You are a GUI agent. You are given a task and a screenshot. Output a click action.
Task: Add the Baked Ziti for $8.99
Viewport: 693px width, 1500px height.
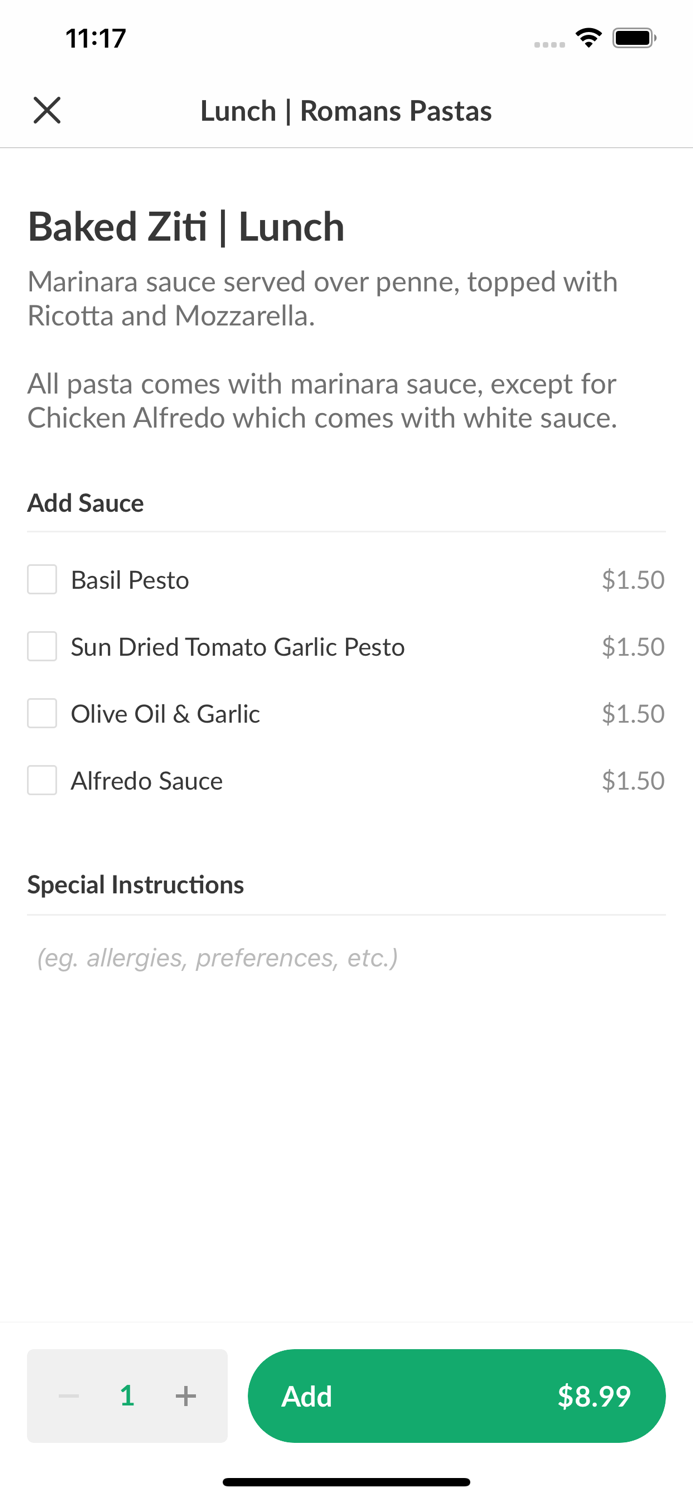456,1396
